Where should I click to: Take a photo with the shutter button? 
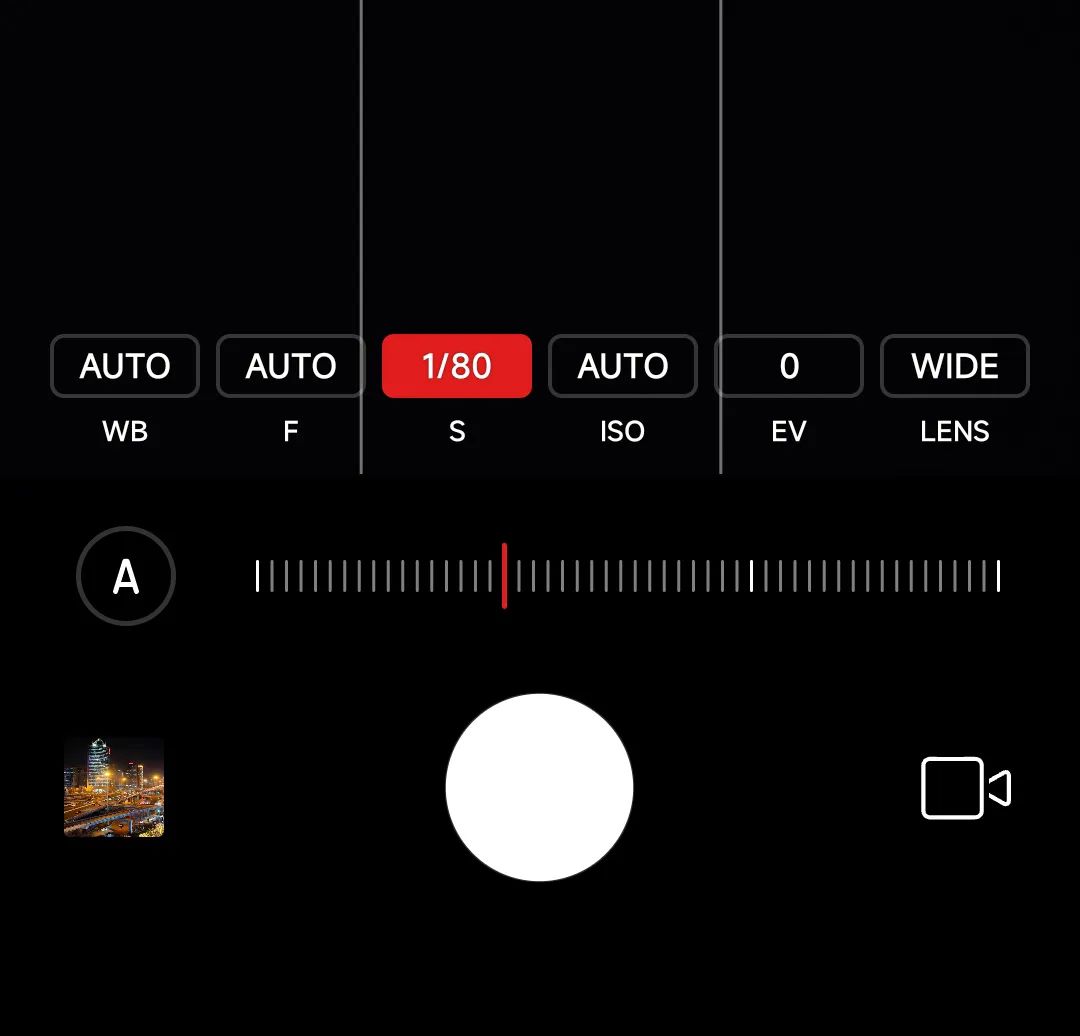[539, 787]
